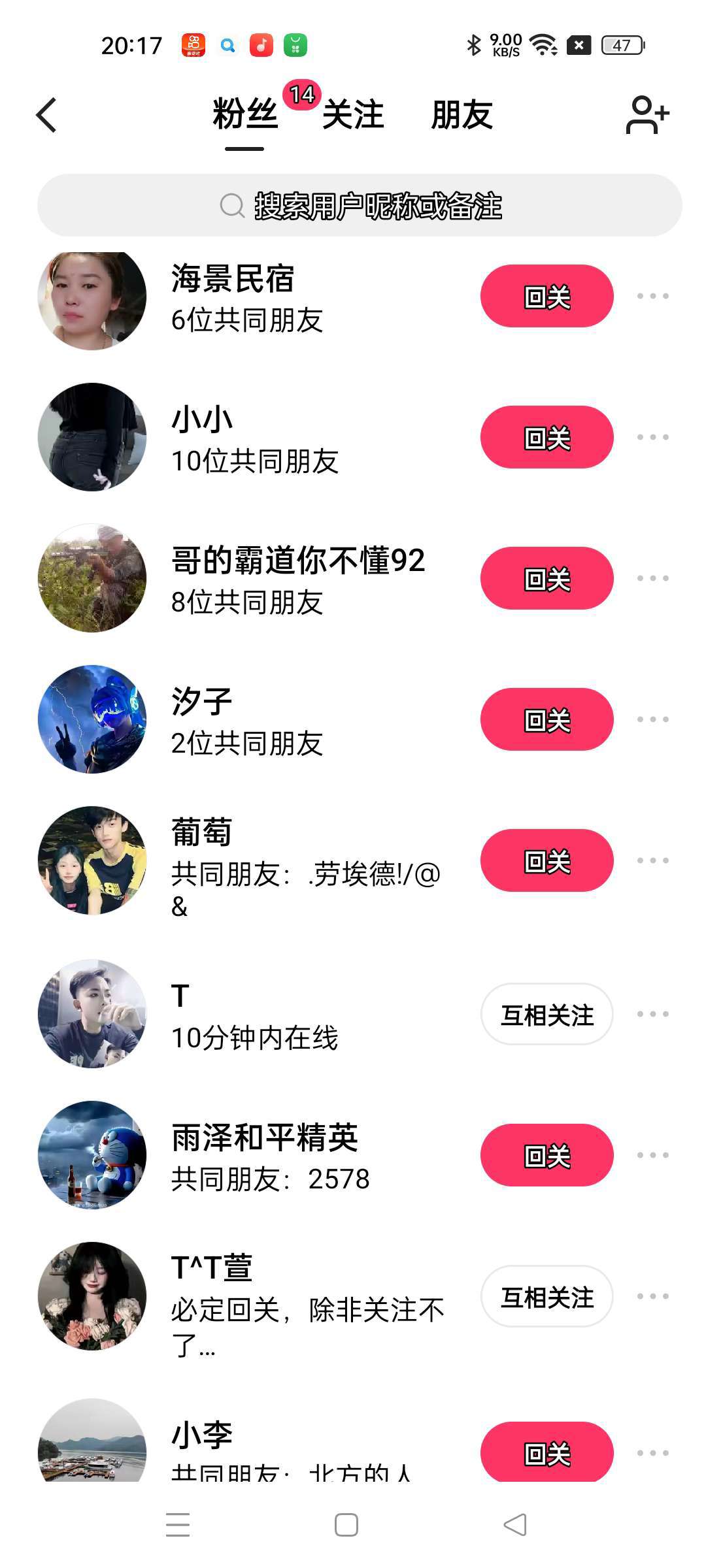The height and width of the screenshot is (1568, 706).
Task: Tap 回关 next to 葡萄
Action: pyautogui.click(x=546, y=861)
